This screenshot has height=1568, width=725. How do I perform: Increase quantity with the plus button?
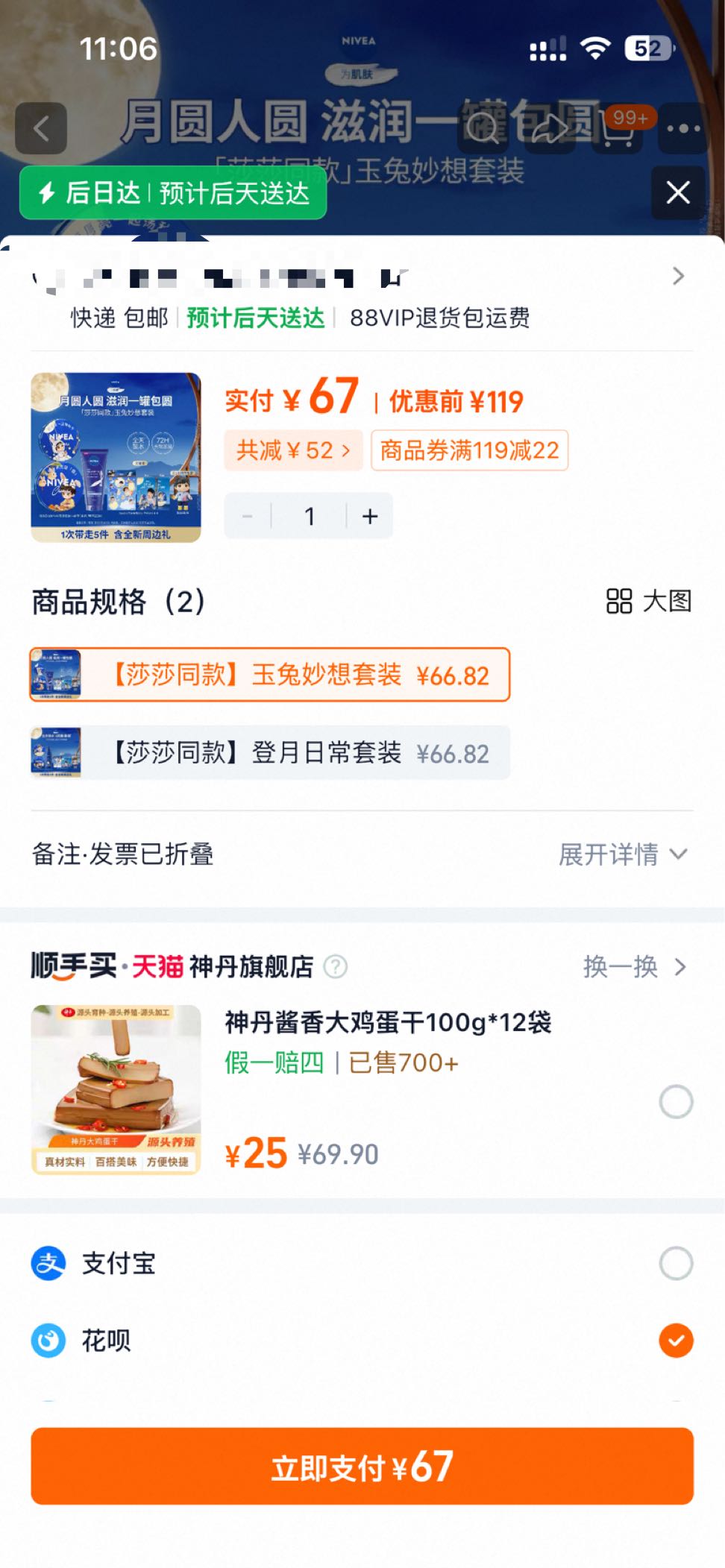click(x=370, y=516)
